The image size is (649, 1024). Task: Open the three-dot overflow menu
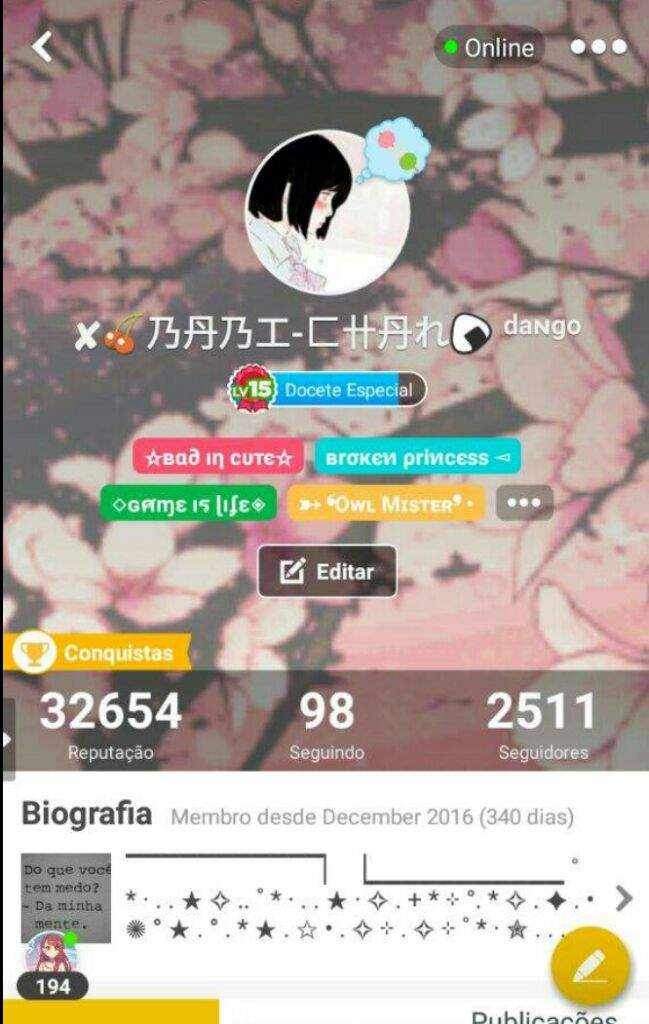[598, 47]
